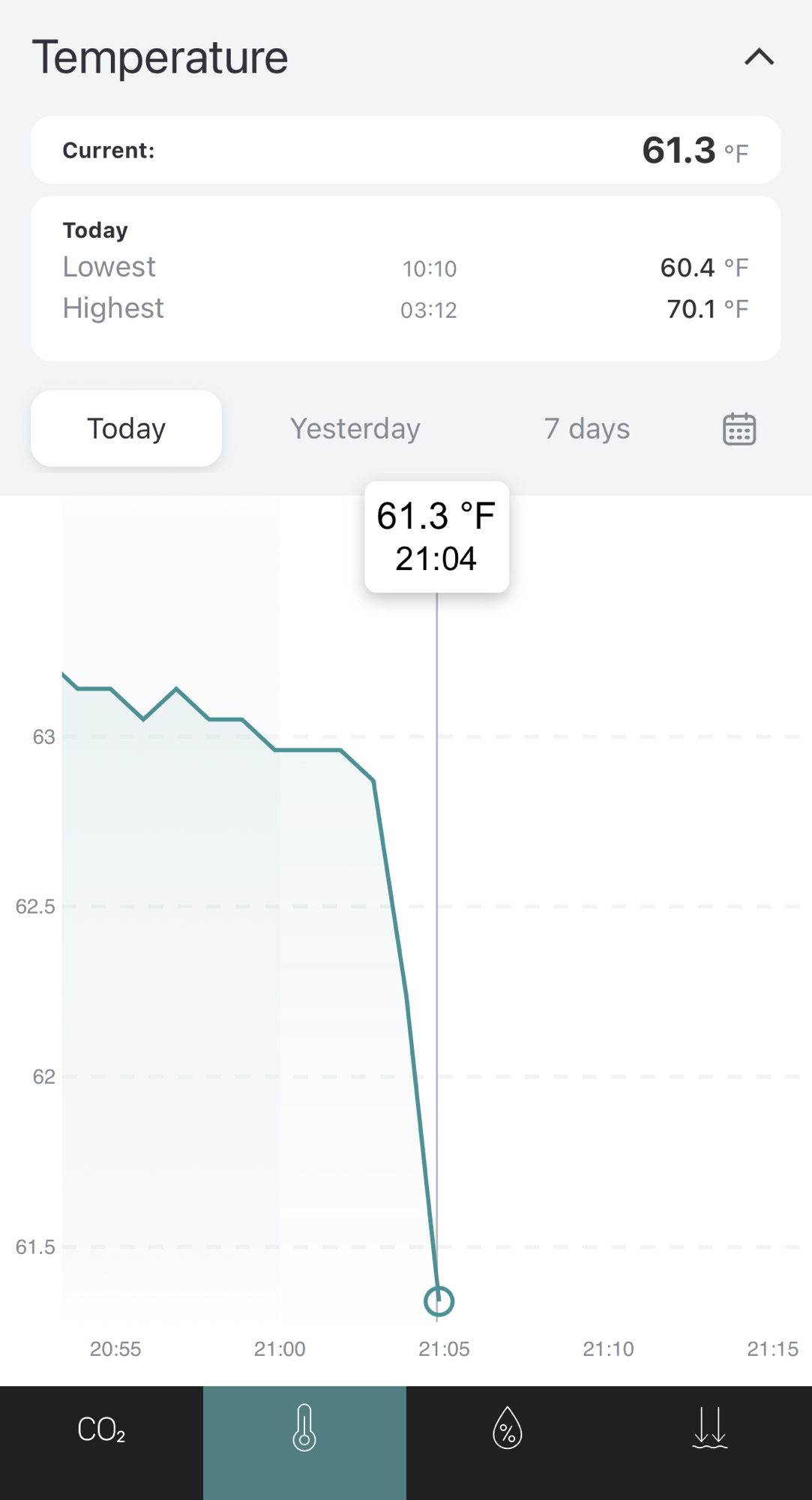Show the 7 days view
The height and width of the screenshot is (1500, 812).
(587, 428)
